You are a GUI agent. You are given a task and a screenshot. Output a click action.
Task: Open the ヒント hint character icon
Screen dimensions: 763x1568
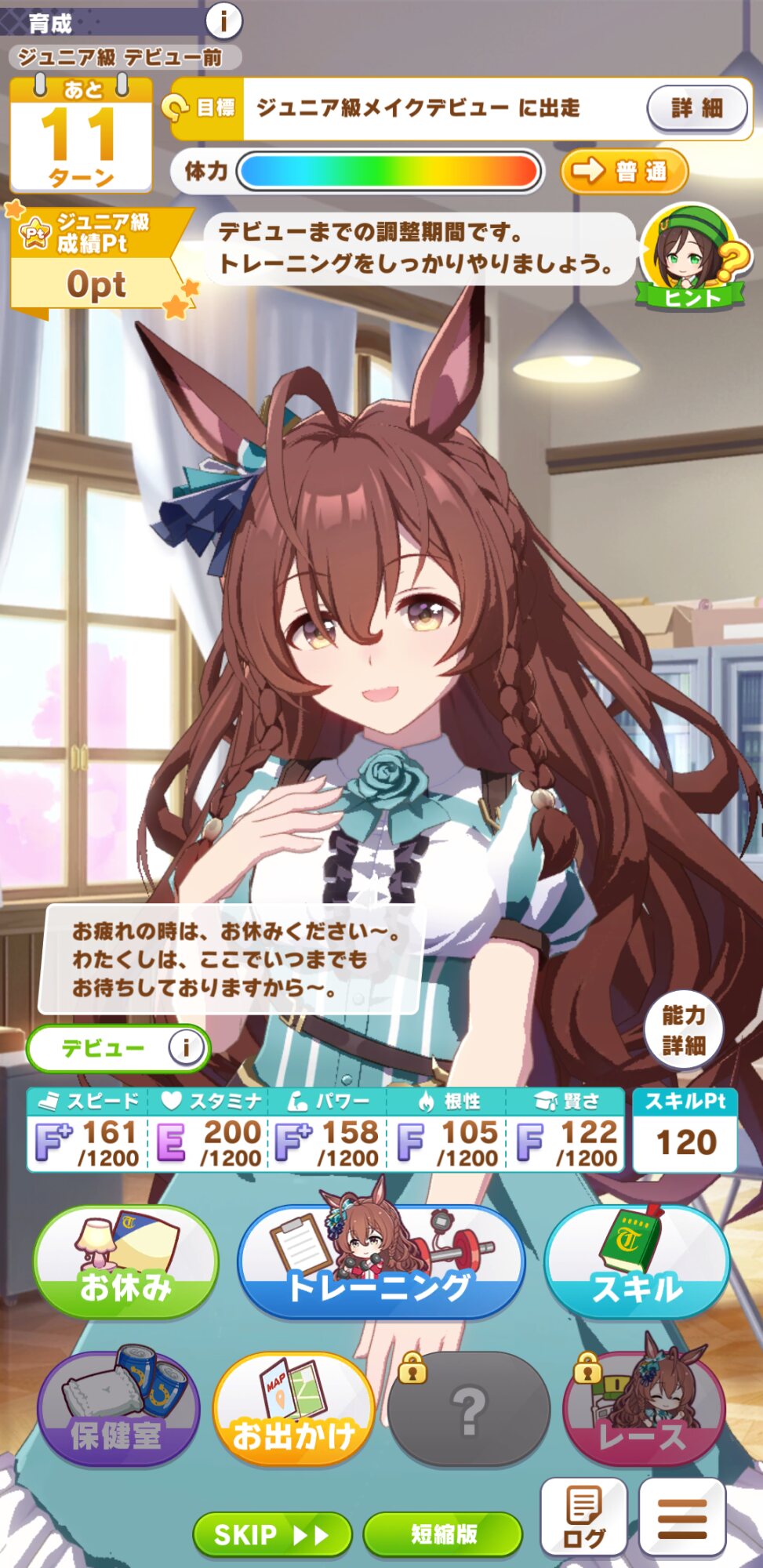point(691,256)
